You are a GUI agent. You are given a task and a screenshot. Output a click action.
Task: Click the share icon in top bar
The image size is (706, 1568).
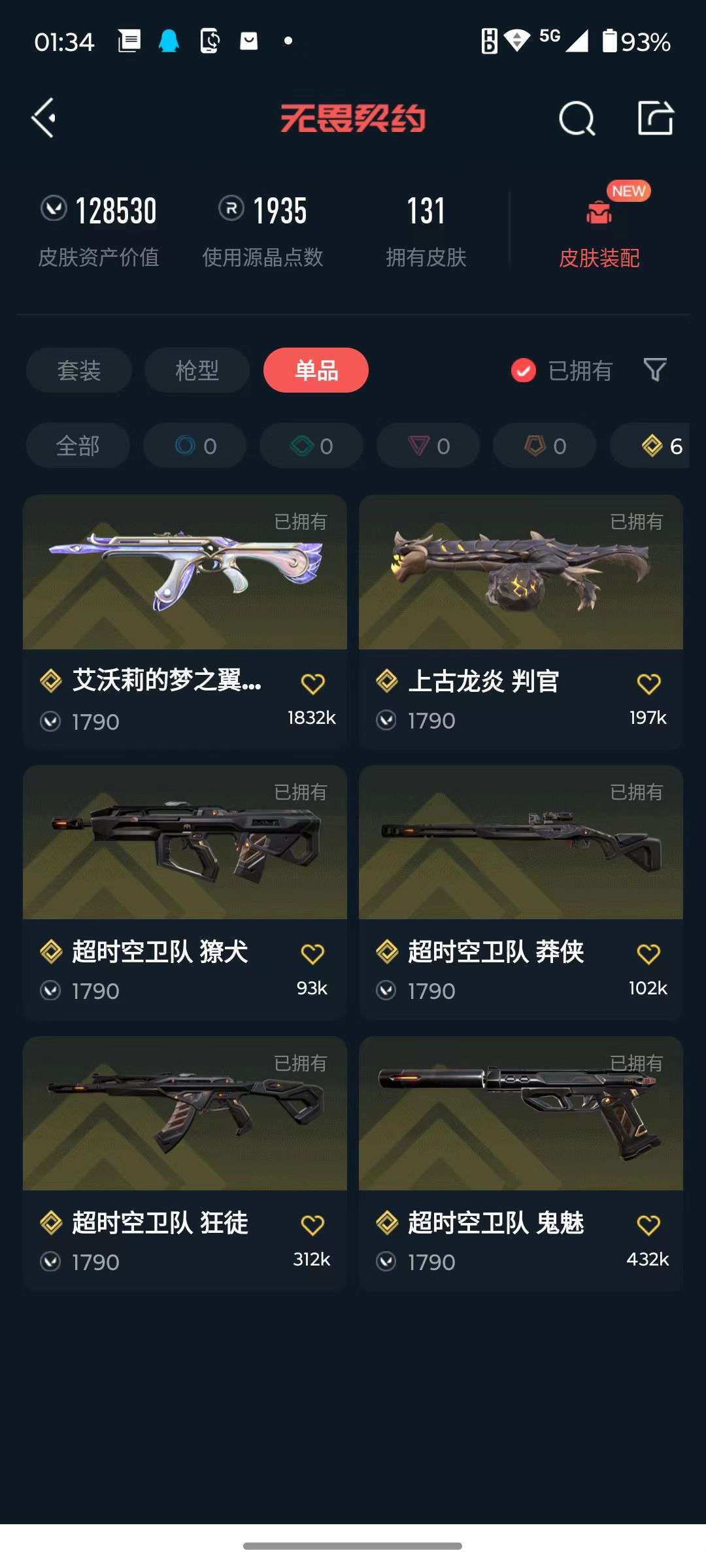[657, 118]
